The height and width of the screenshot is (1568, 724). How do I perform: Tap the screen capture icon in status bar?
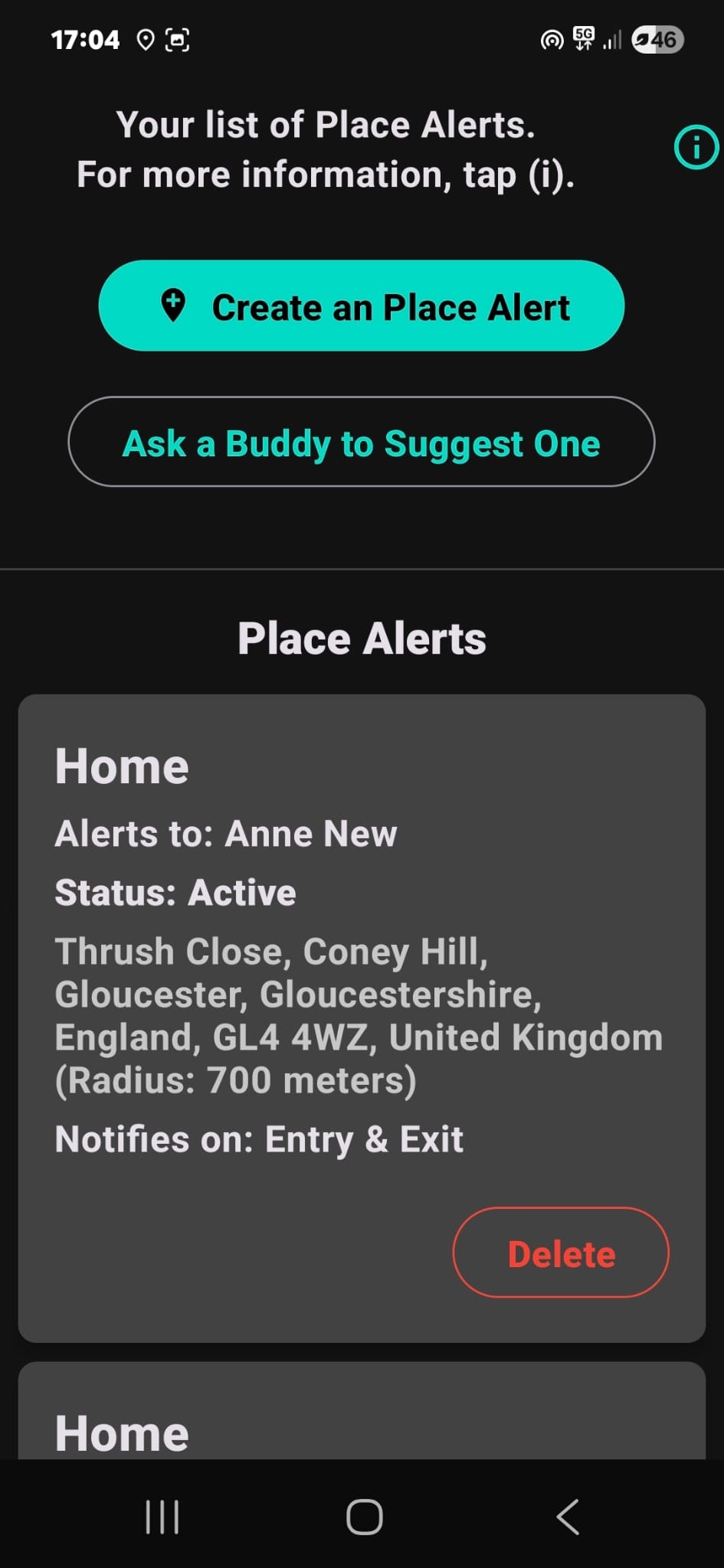(x=177, y=39)
